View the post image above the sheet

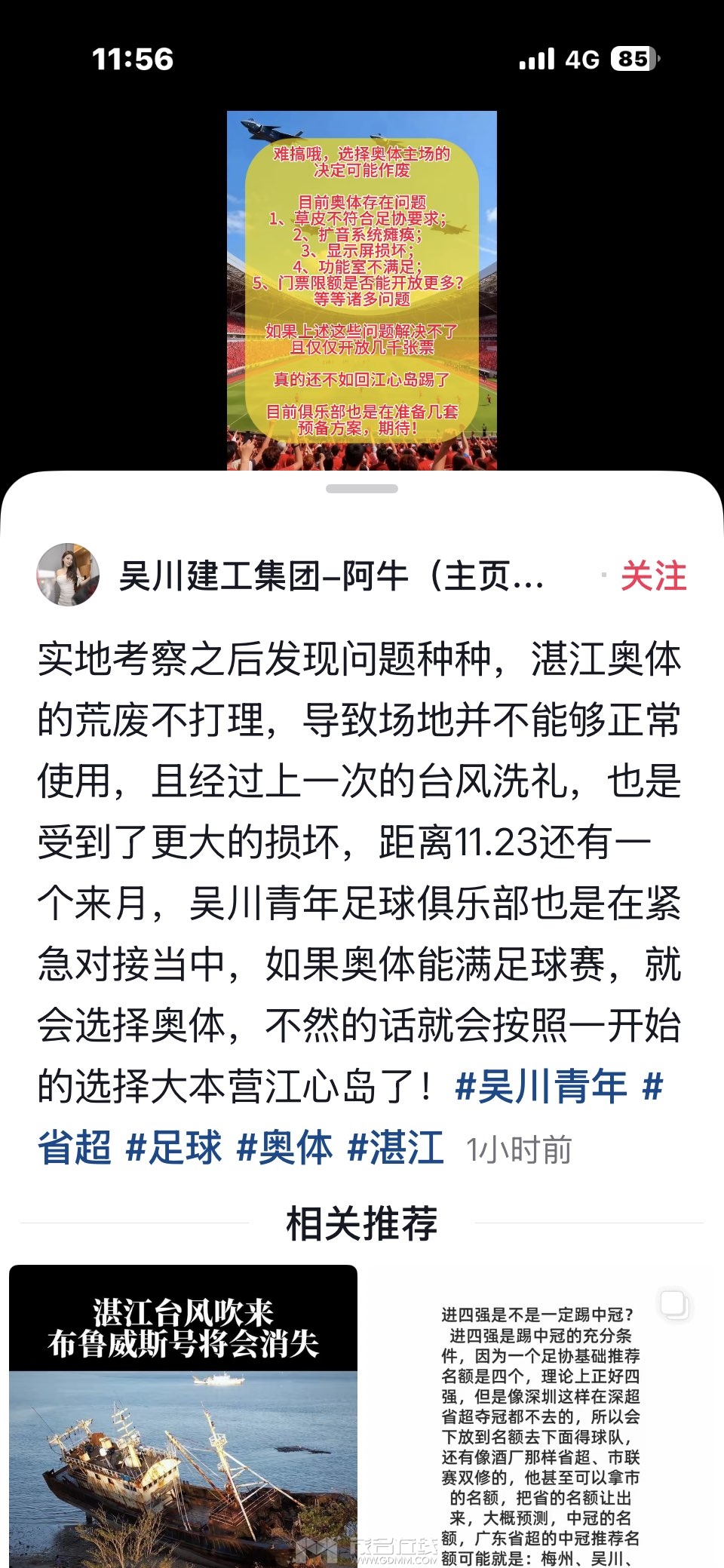click(x=362, y=290)
